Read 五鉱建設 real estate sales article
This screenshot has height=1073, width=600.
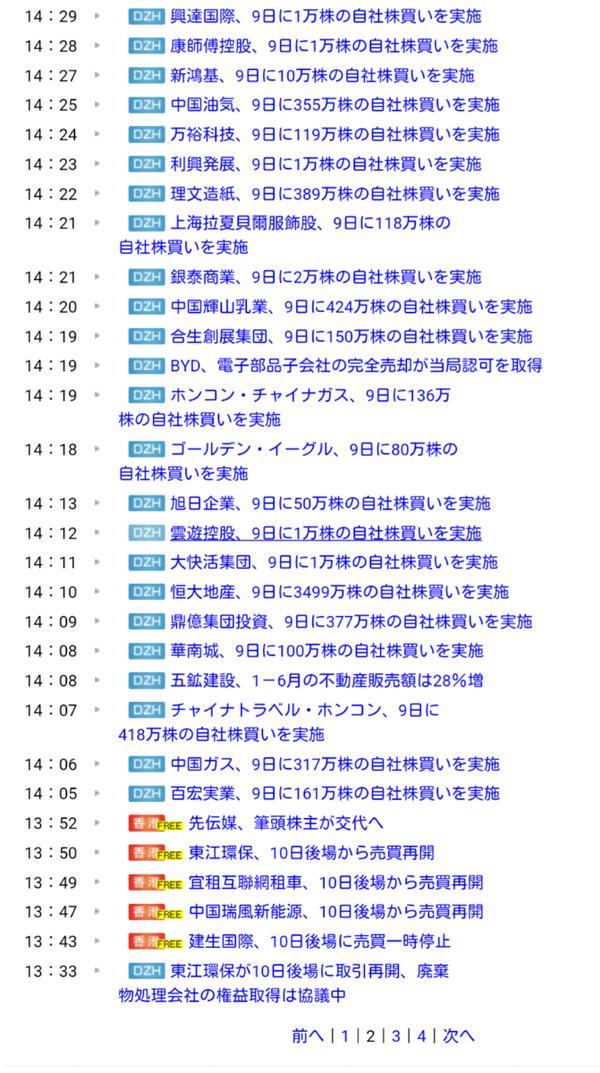pos(327,680)
